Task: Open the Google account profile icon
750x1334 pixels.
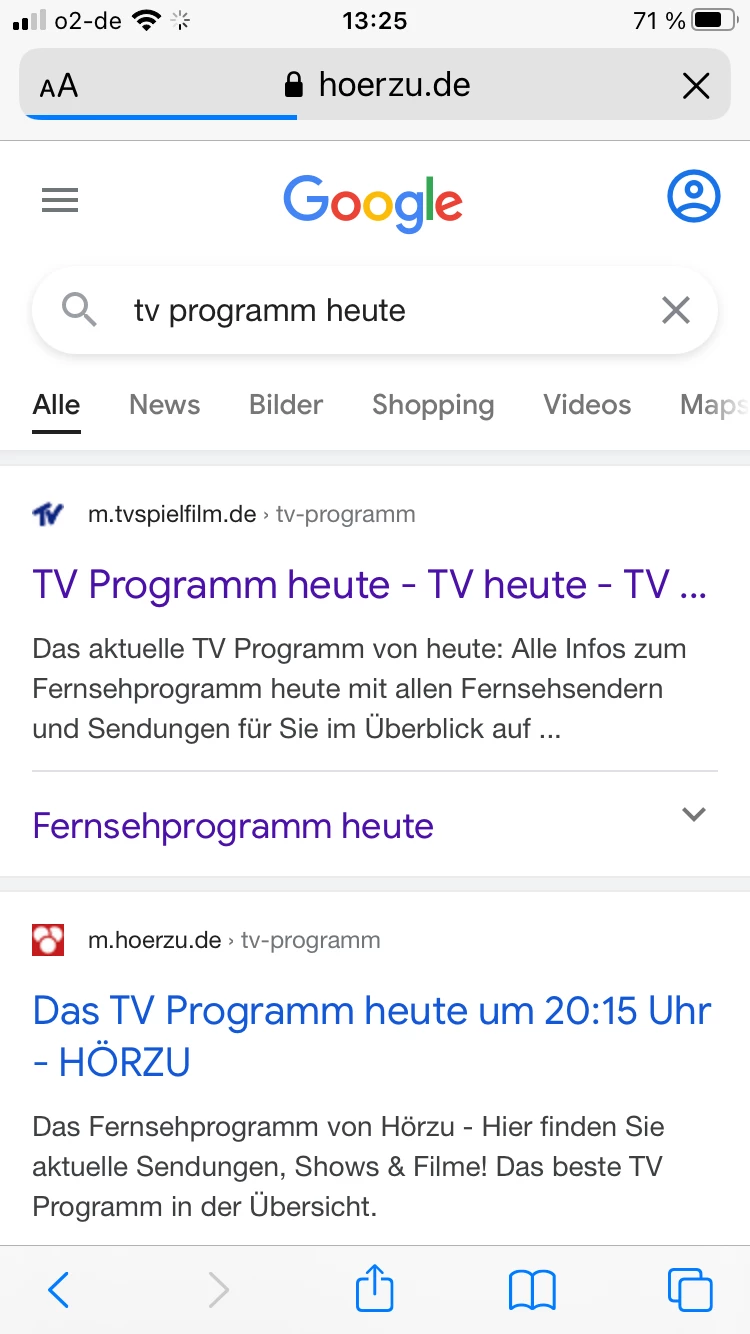Action: coord(693,197)
